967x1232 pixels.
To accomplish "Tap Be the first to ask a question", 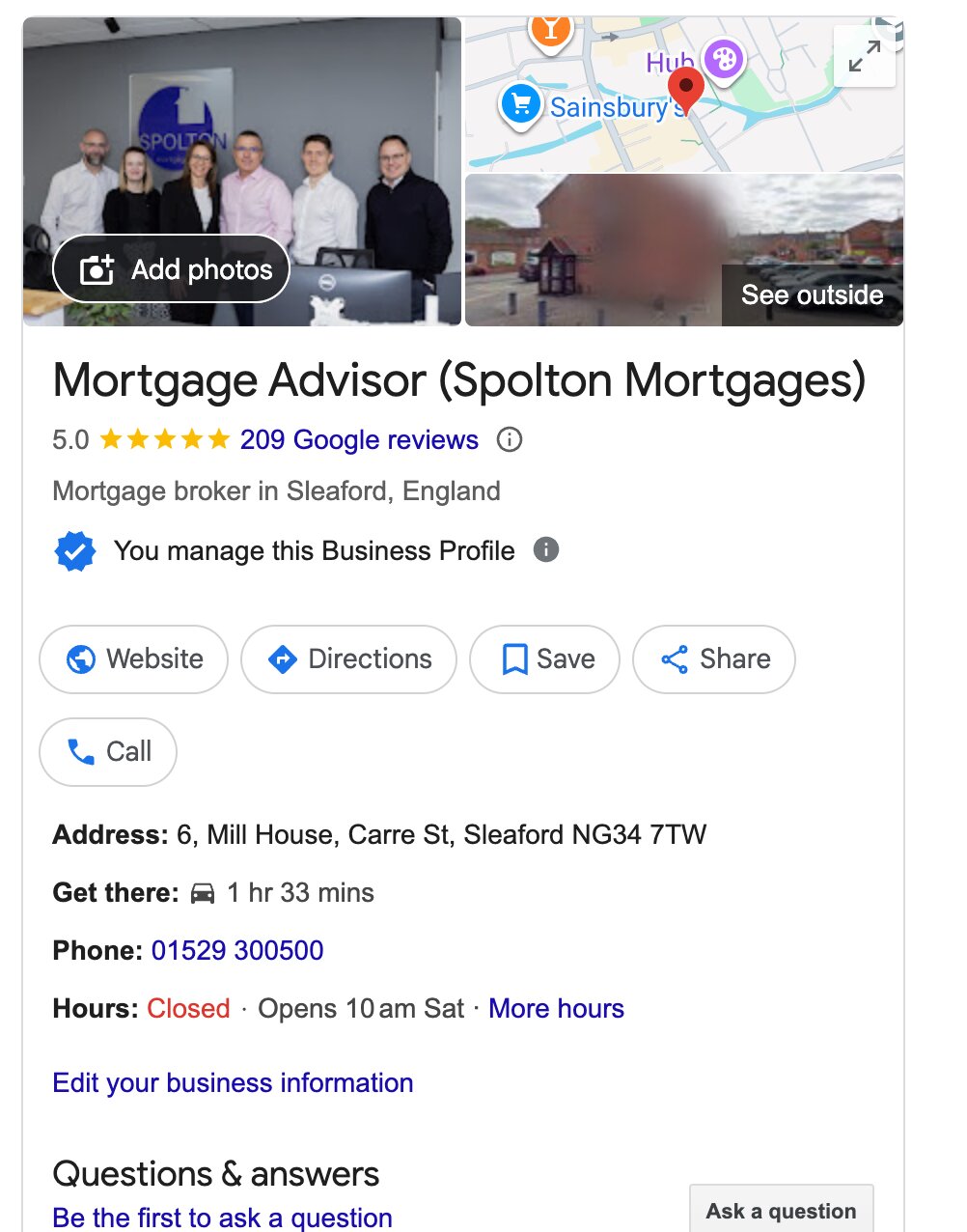I will pos(222,1218).
